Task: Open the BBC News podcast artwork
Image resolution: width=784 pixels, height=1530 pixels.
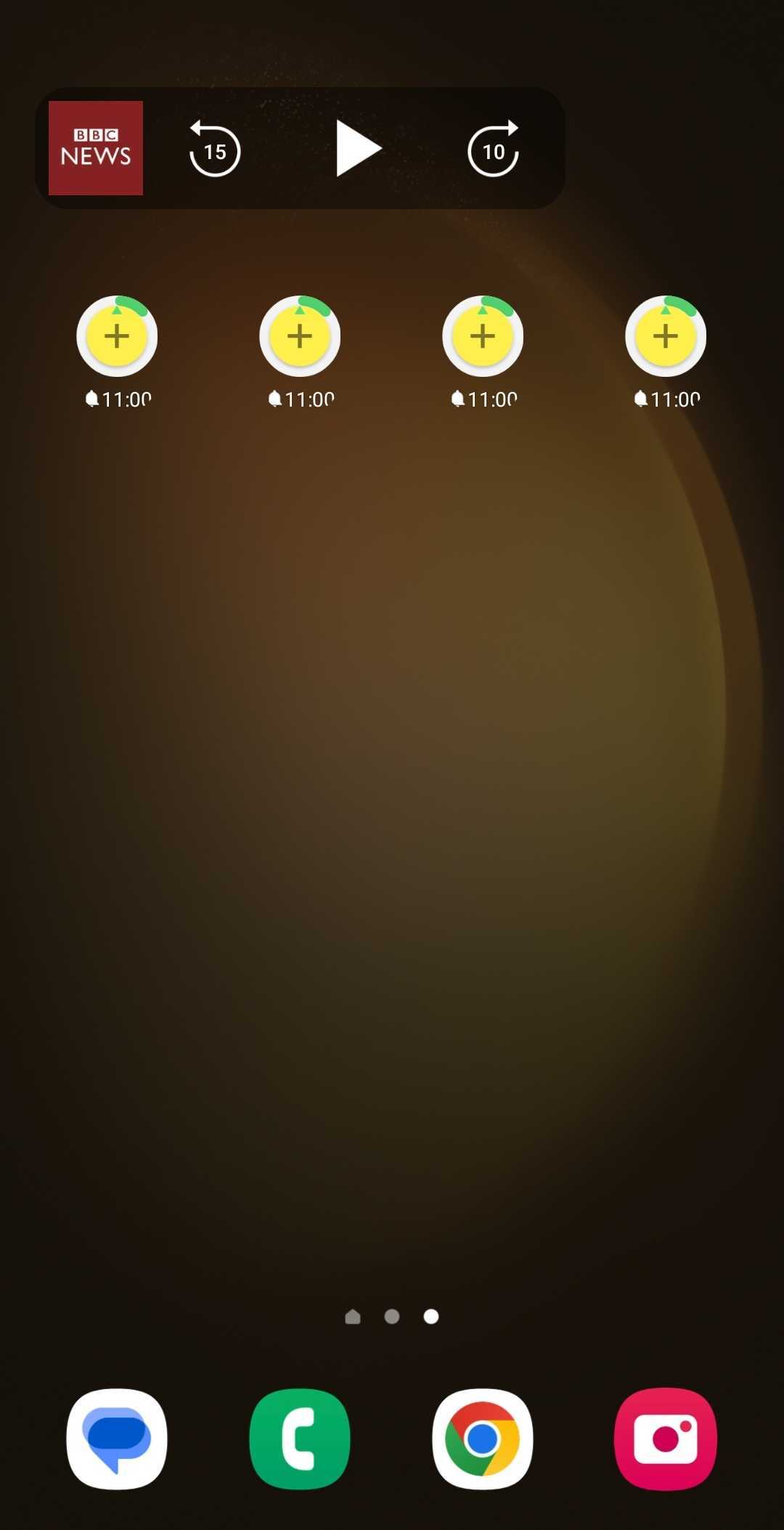Action: [x=96, y=148]
